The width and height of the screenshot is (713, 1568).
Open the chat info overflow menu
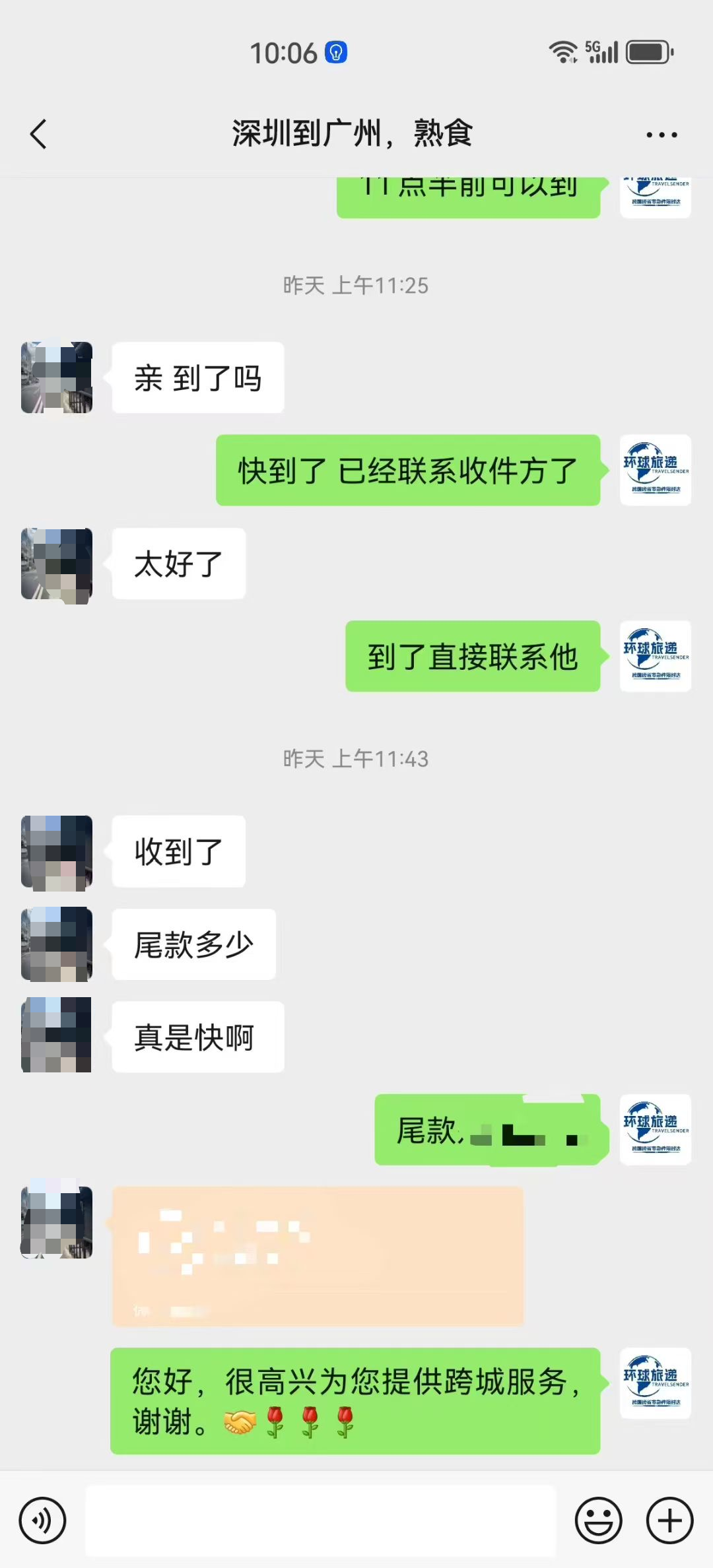tap(661, 135)
